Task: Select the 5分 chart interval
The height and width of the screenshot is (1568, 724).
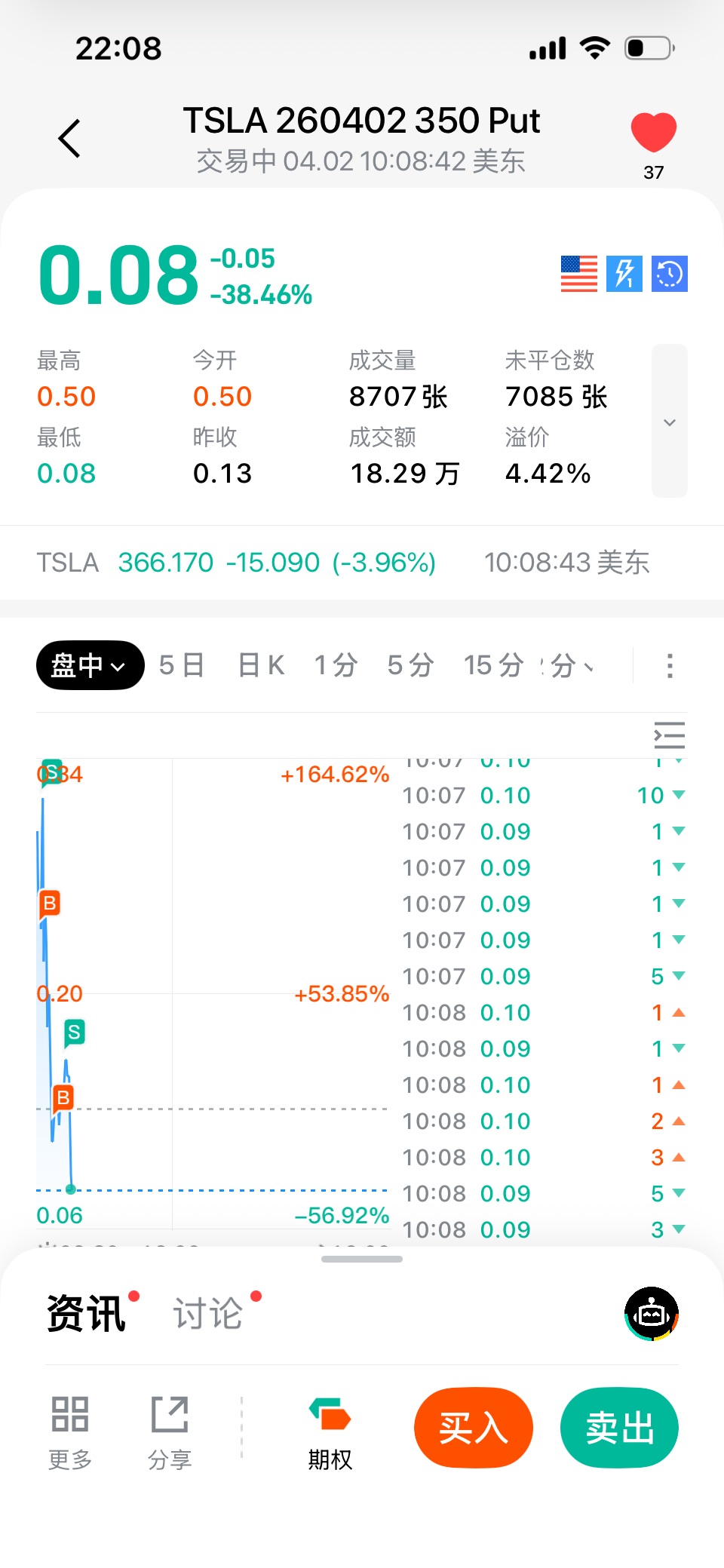Action: tap(410, 665)
